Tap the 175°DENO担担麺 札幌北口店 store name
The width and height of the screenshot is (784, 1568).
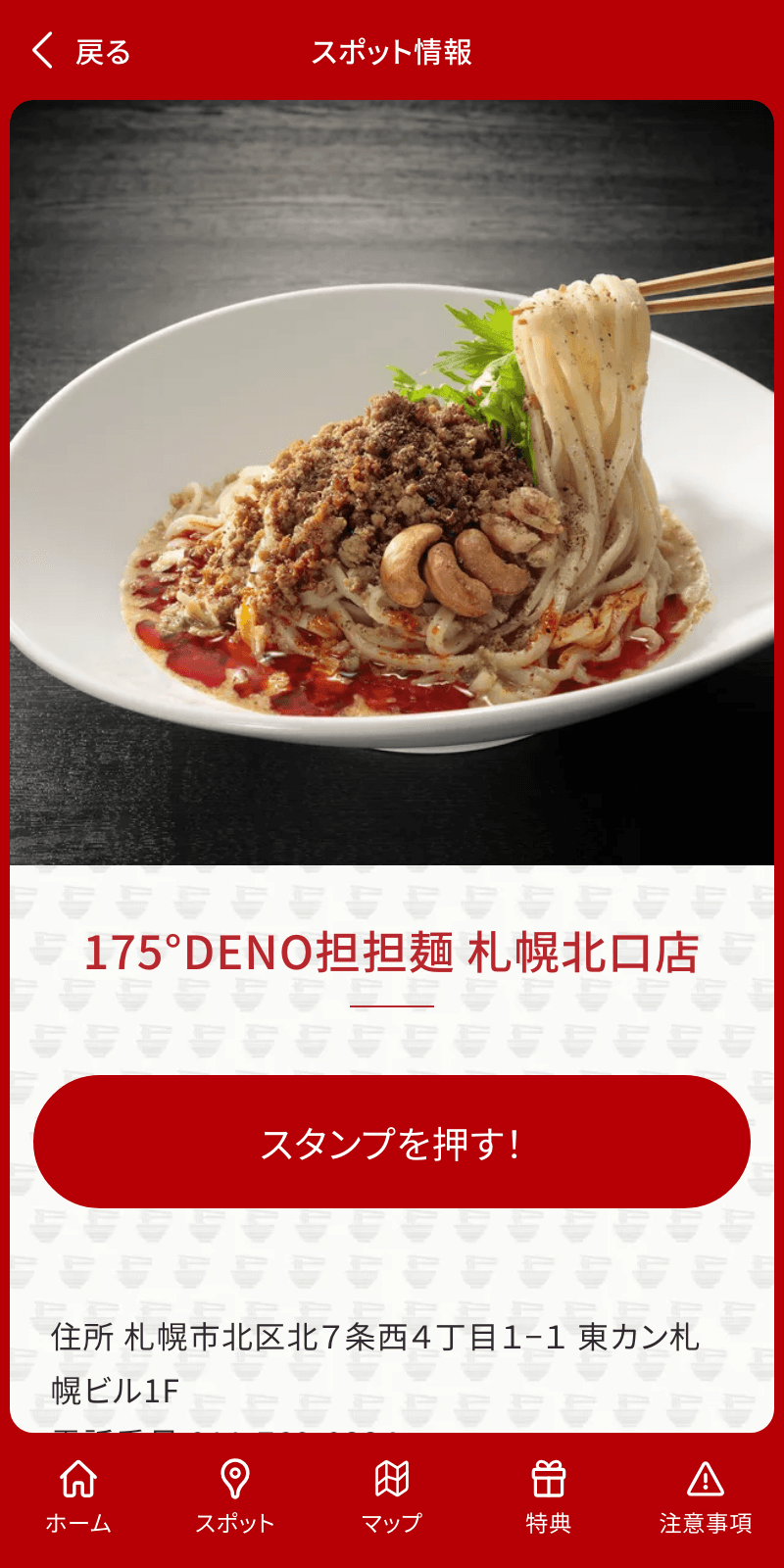coord(392,949)
